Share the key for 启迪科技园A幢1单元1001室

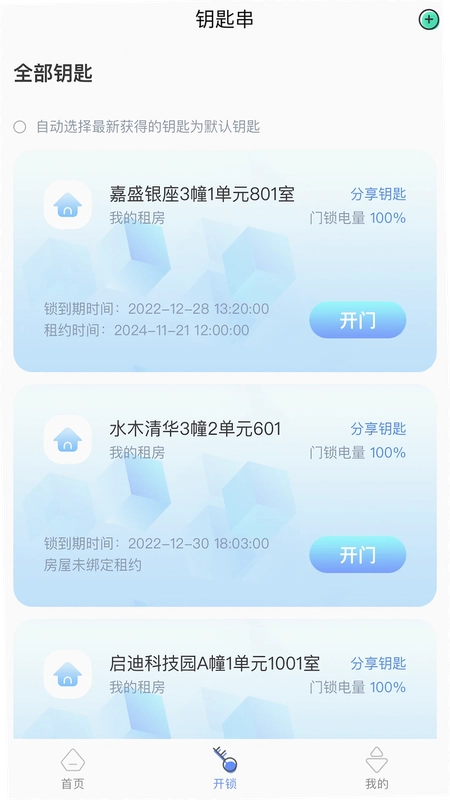[x=378, y=663]
